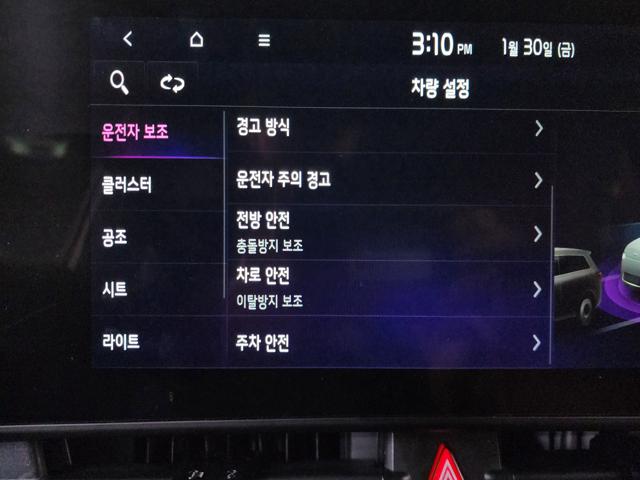Switch to the 클러스터 category
Screen dimensions: 640x480
127,186
